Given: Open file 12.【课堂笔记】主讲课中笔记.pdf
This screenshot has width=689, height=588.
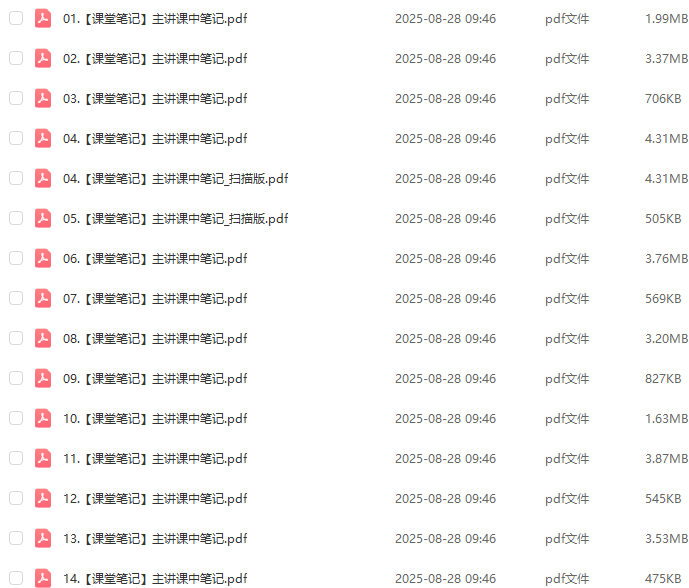Looking at the screenshot, I should [x=155, y=499].
